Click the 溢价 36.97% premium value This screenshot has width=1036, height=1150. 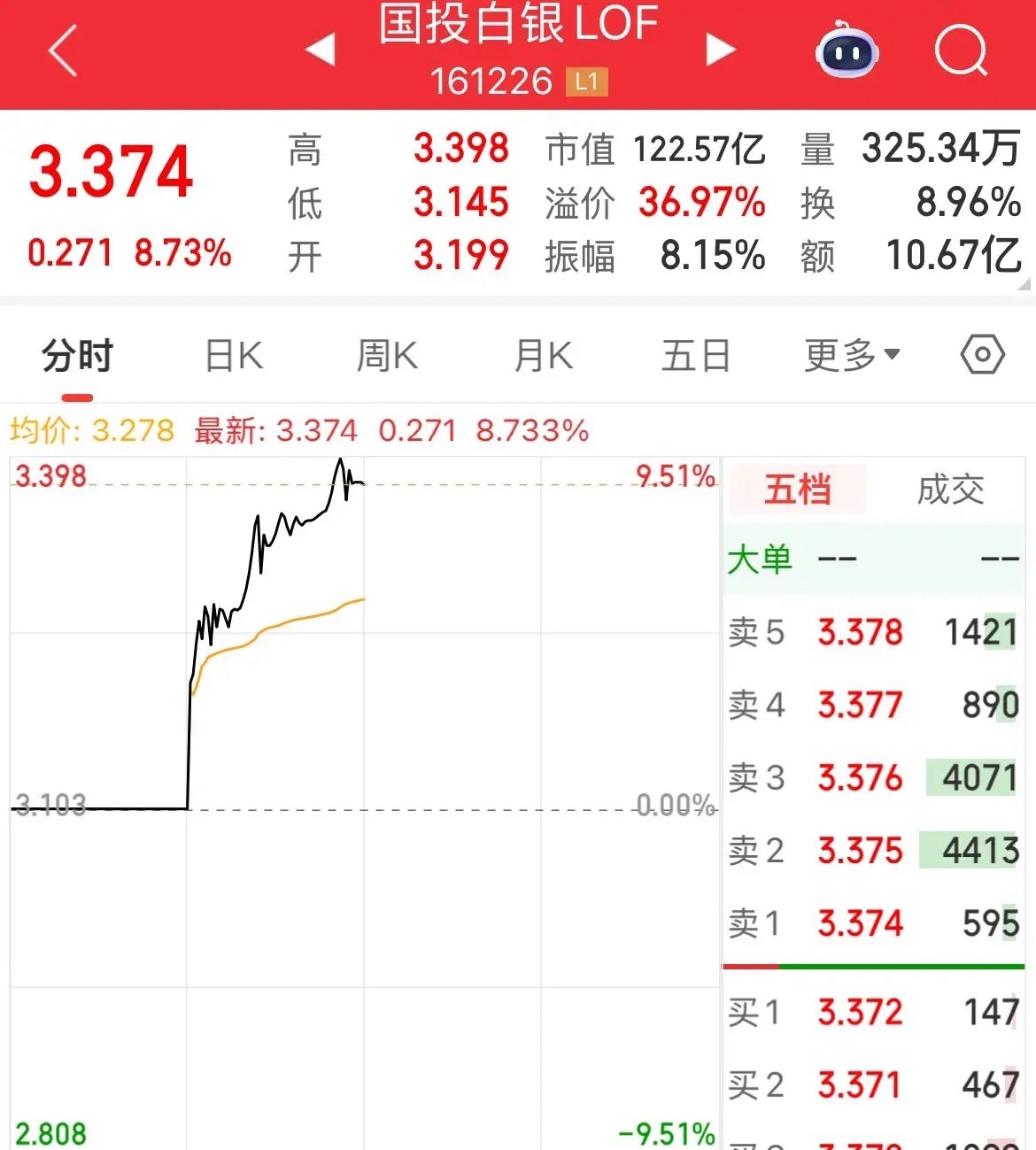click(x=702, y=203)
